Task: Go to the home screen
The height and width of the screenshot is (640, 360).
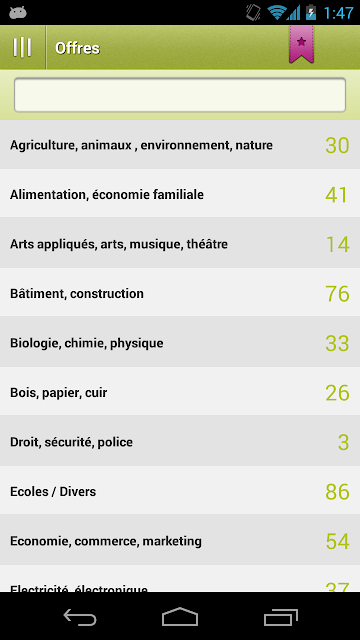Action: [x=180, y=617]
